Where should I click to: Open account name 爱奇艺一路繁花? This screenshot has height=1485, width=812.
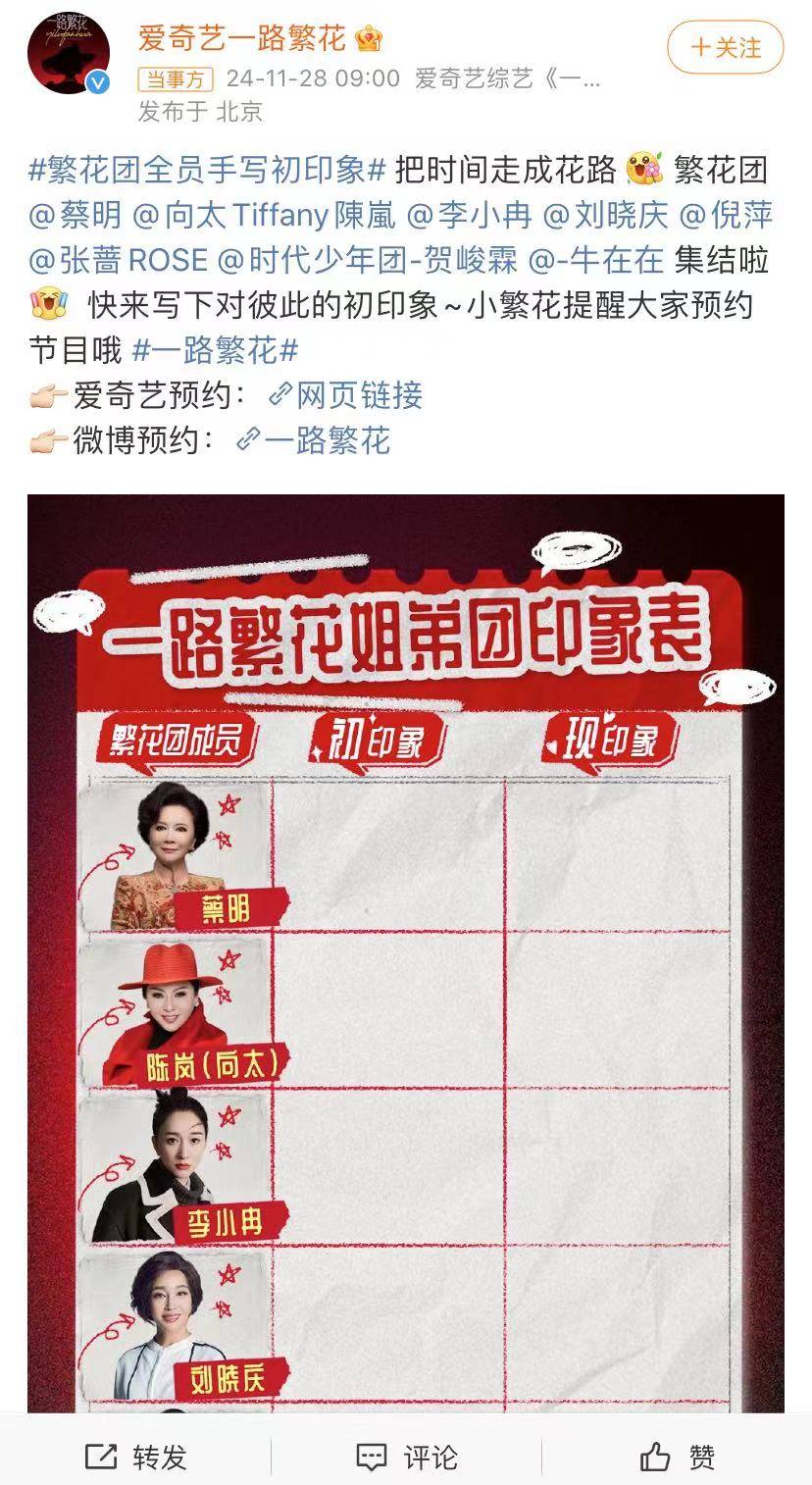tap(241, 38)
